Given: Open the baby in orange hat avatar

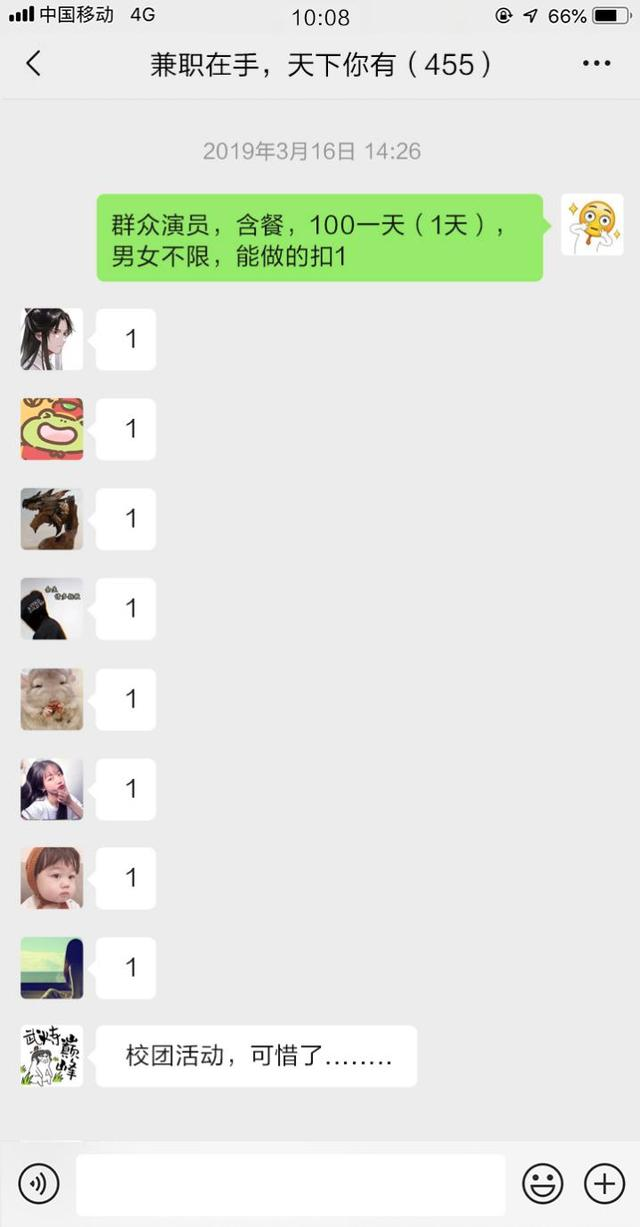Looking at the screenshot, I should 52,878.
